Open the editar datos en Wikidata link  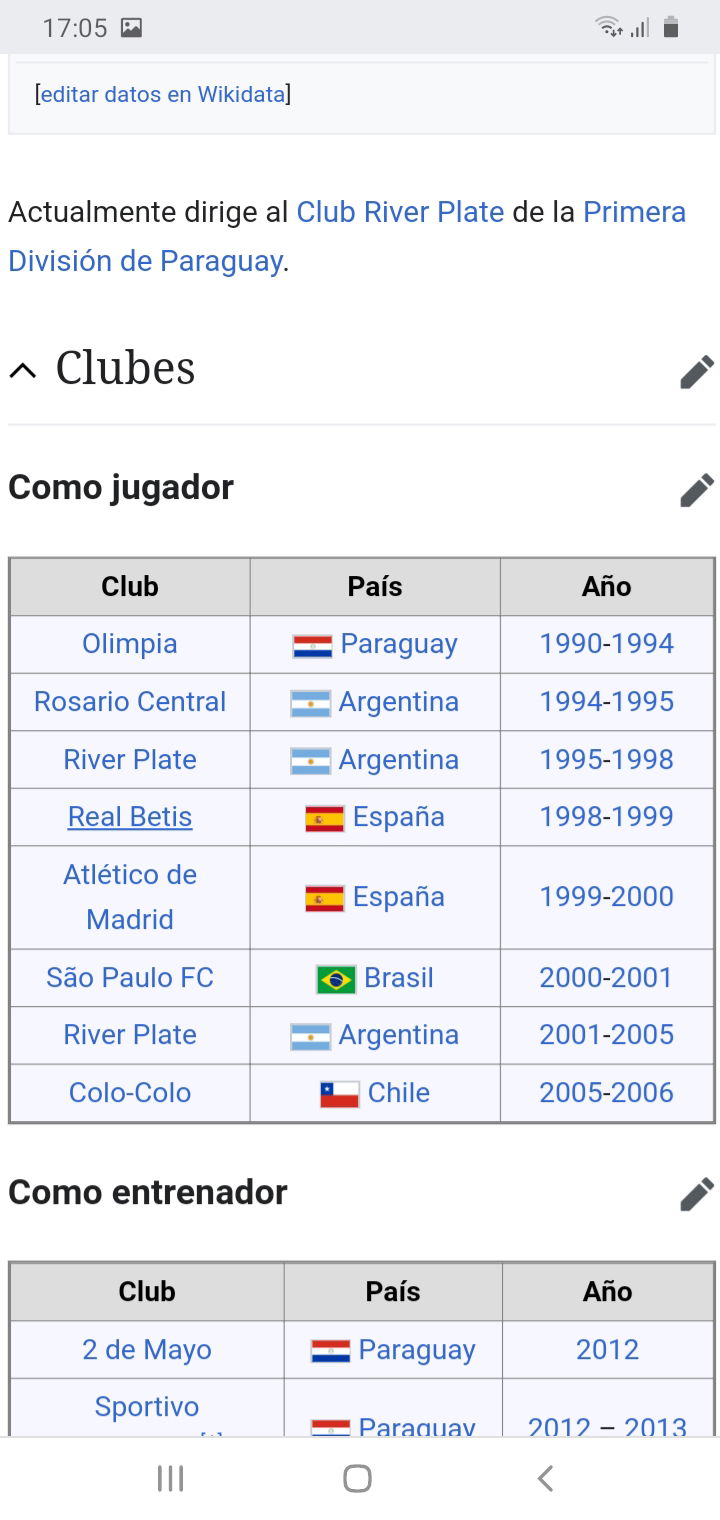[162, 94]
